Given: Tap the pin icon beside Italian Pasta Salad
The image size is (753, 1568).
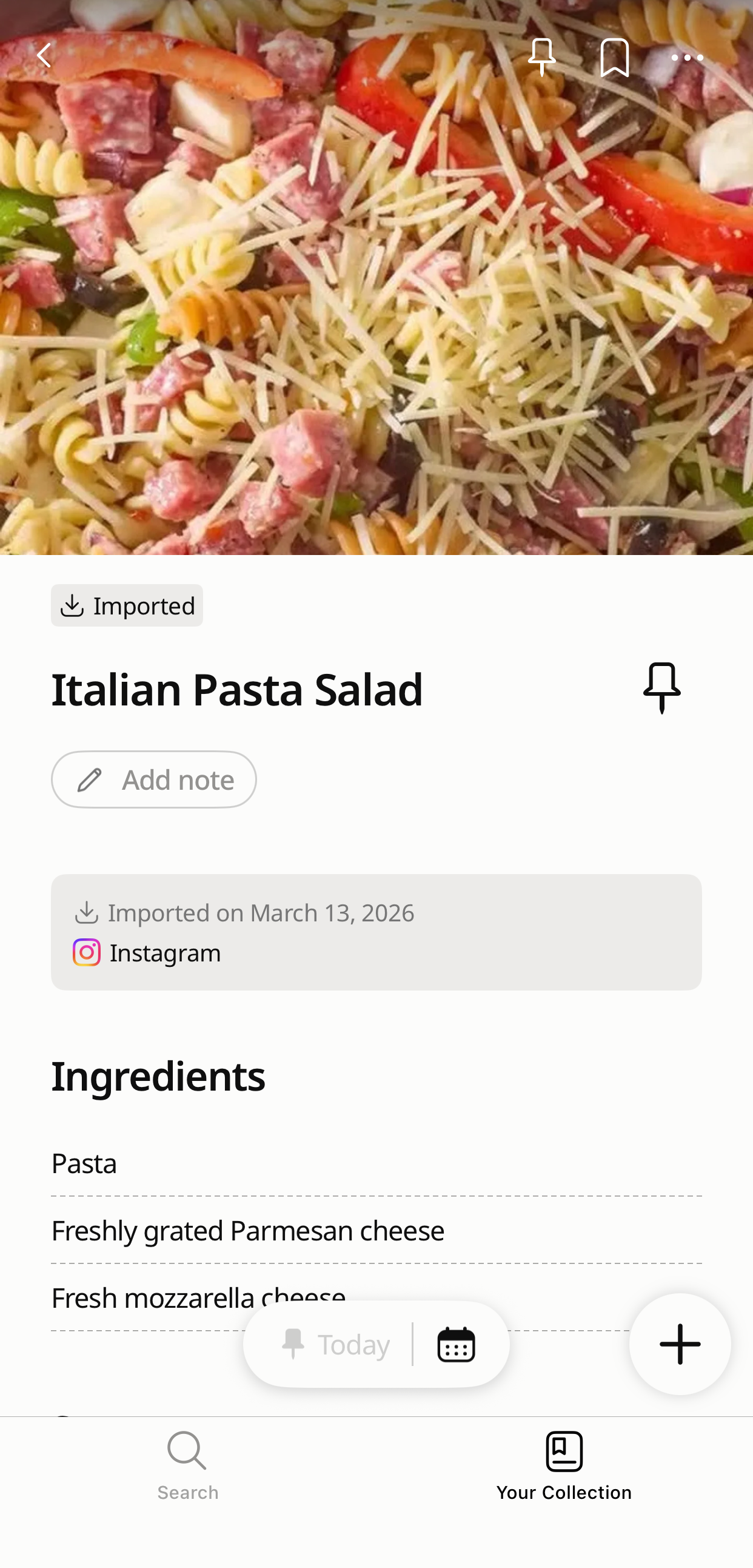Looking at the screenshot, I should pyautogui.click(x=662, y=688).
